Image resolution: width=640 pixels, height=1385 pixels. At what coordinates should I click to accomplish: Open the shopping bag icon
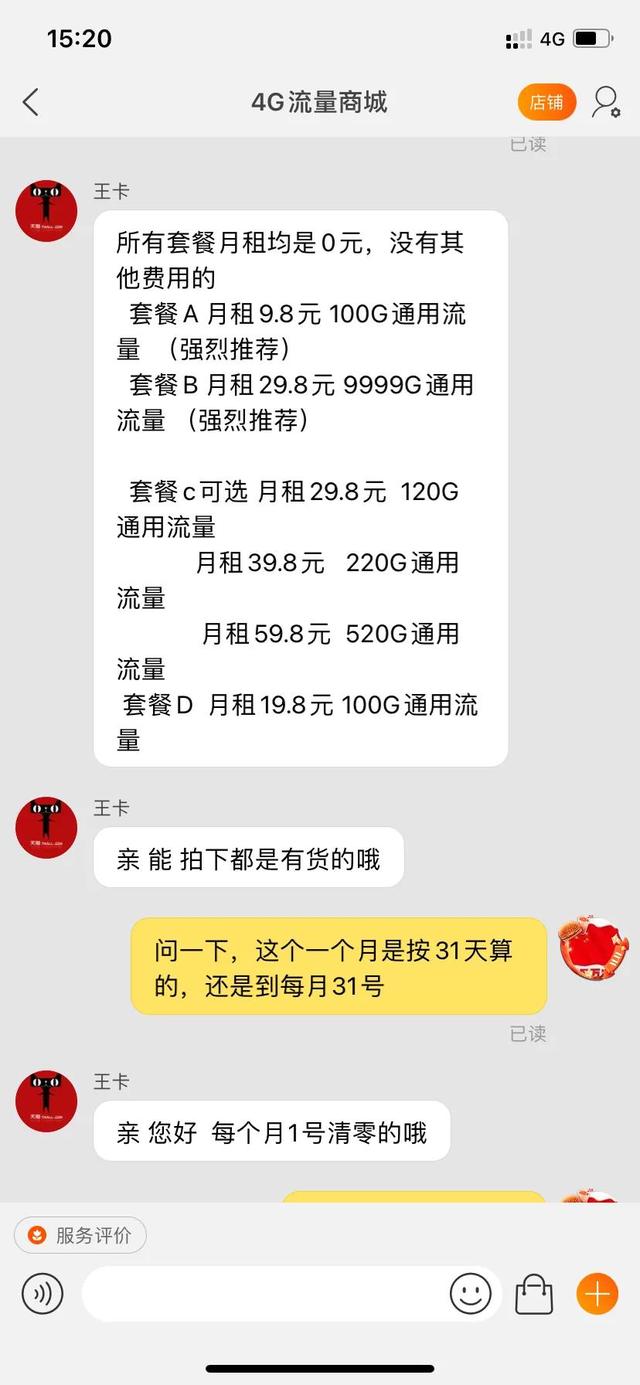(x=534, y=1294)
